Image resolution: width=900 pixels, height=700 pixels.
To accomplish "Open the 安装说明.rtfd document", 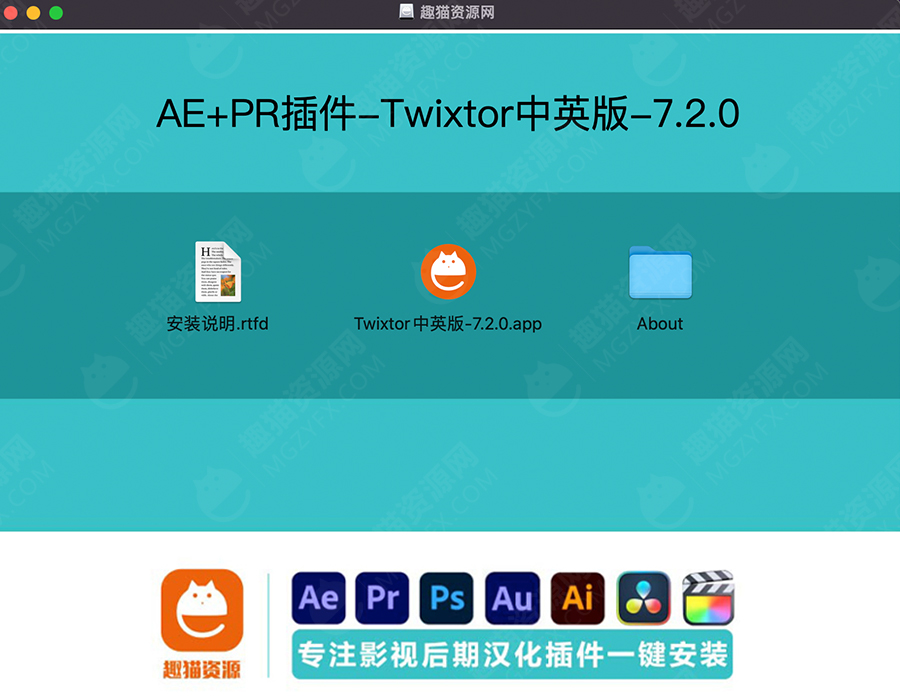I will [218, 271].
